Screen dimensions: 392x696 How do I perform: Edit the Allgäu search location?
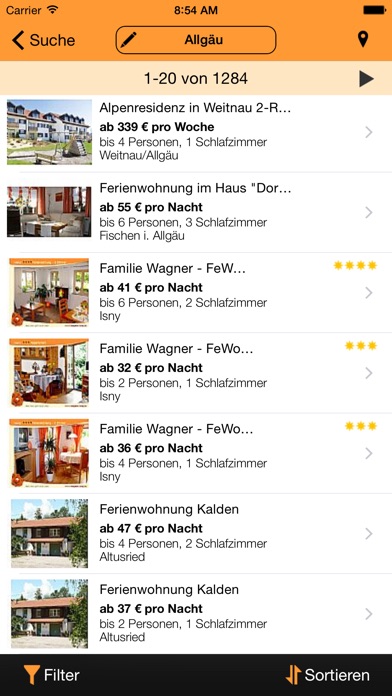click(x=196, y=40)
